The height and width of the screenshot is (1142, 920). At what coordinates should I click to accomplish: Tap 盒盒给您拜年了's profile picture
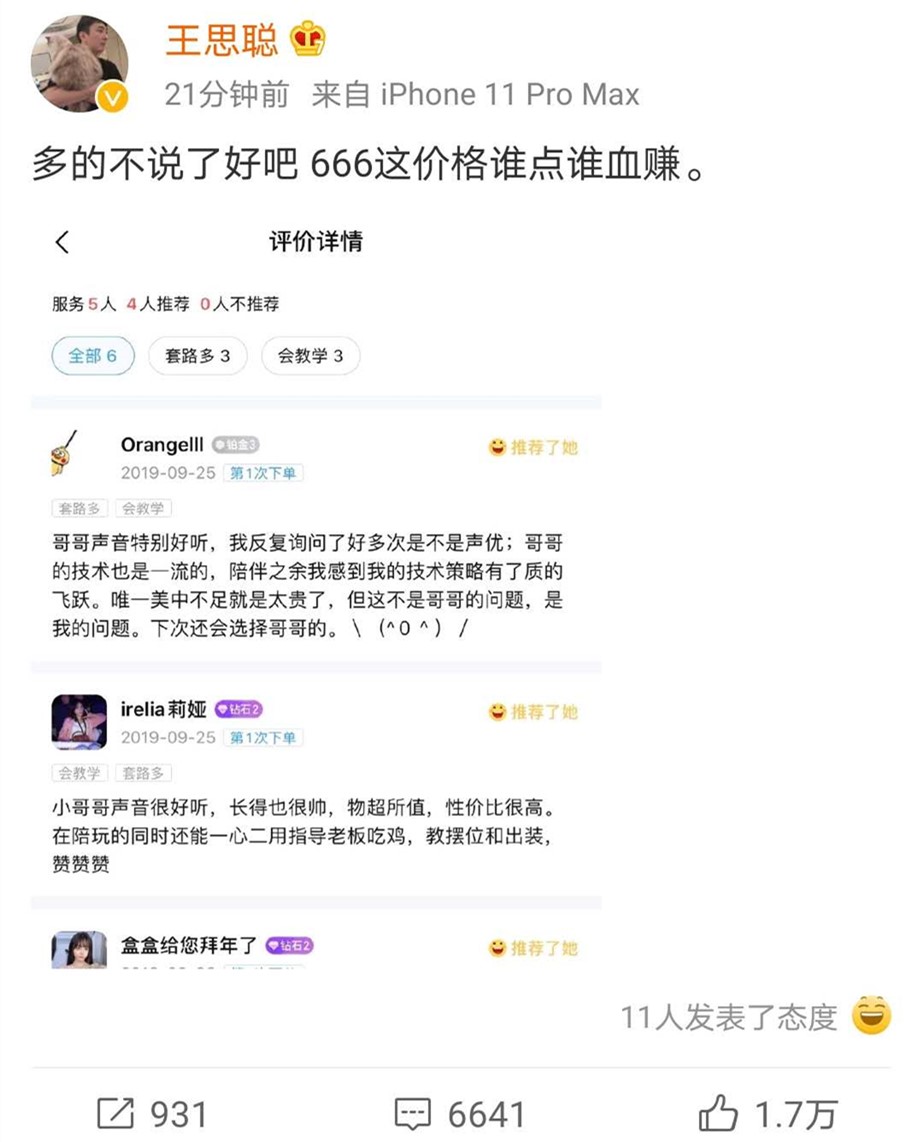click(79, 948)
